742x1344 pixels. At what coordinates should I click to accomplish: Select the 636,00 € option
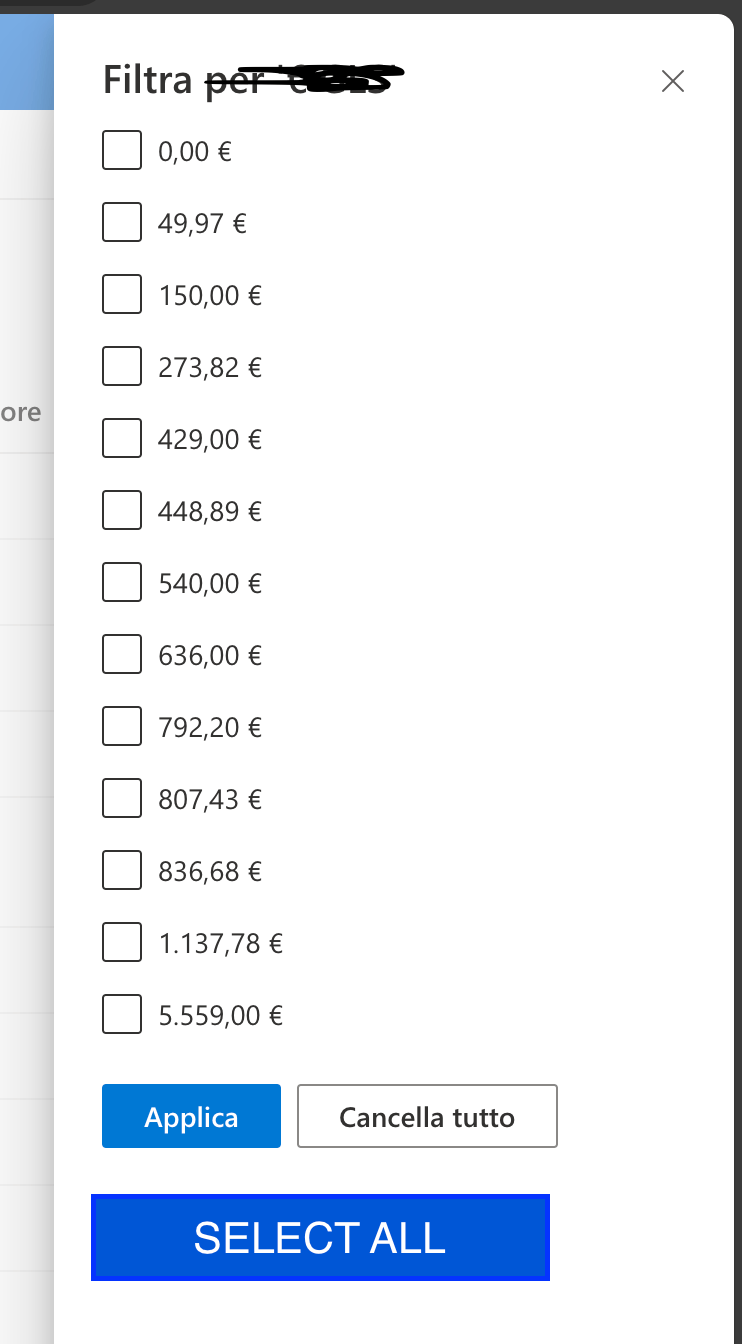122,655
